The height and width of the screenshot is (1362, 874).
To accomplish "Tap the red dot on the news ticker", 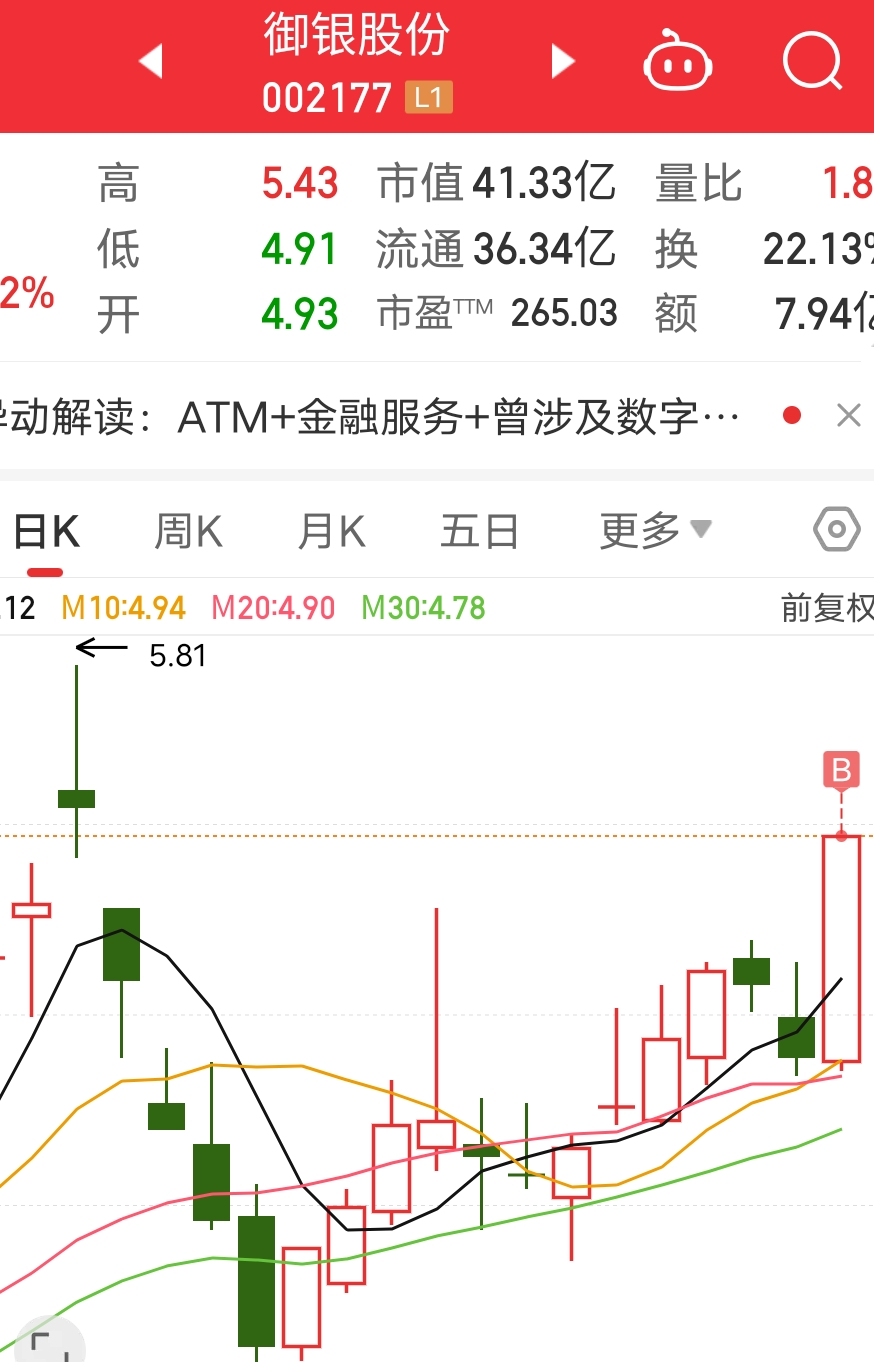I will 793,414.
